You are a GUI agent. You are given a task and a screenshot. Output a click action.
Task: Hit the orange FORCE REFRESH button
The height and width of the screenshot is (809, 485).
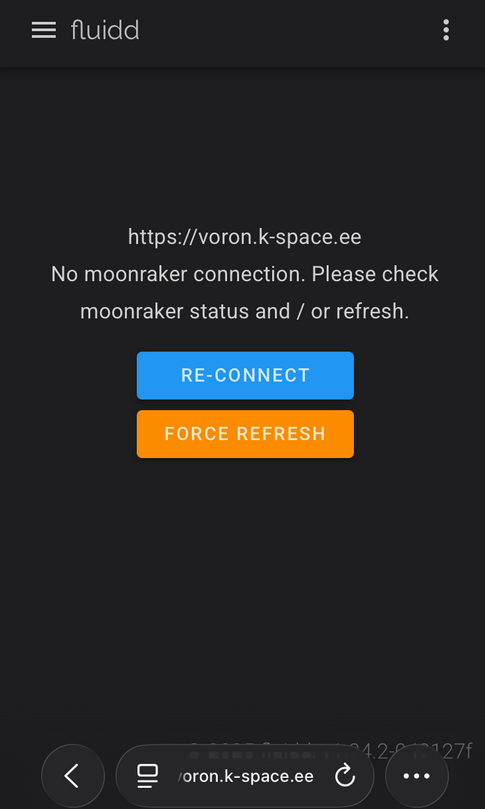pos(245,434)
